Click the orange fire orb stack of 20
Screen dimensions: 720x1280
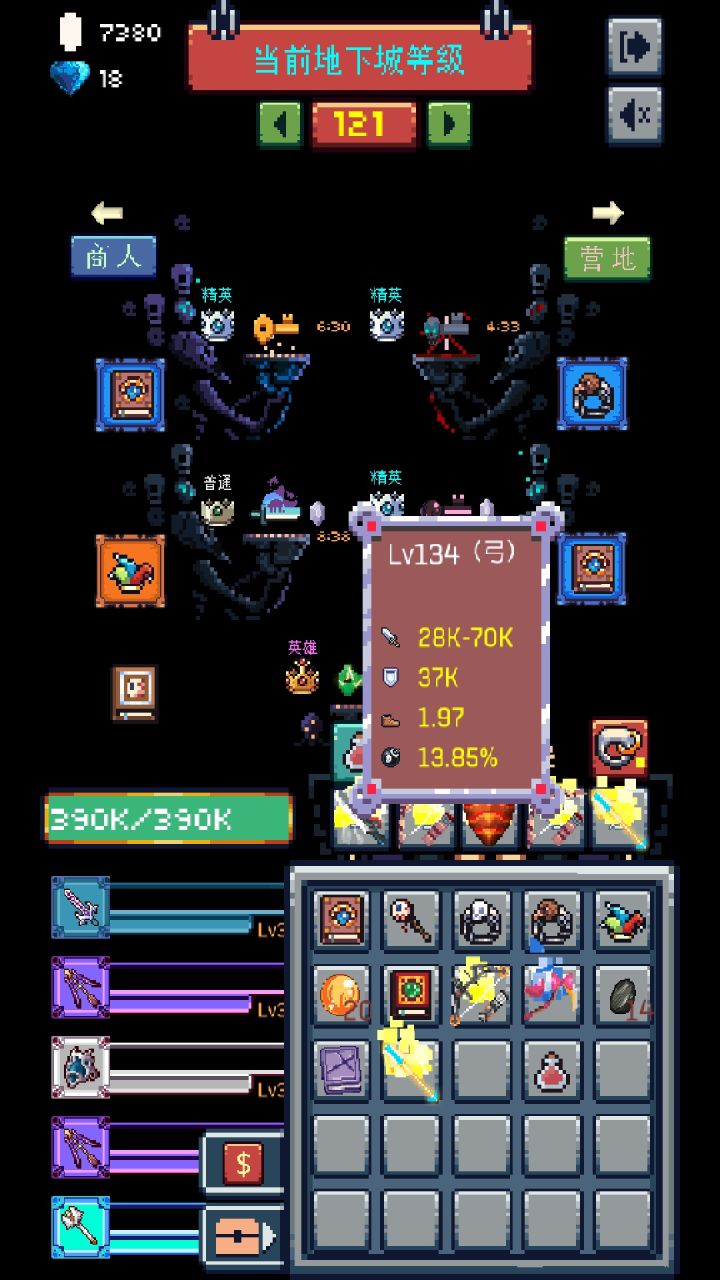340,992
